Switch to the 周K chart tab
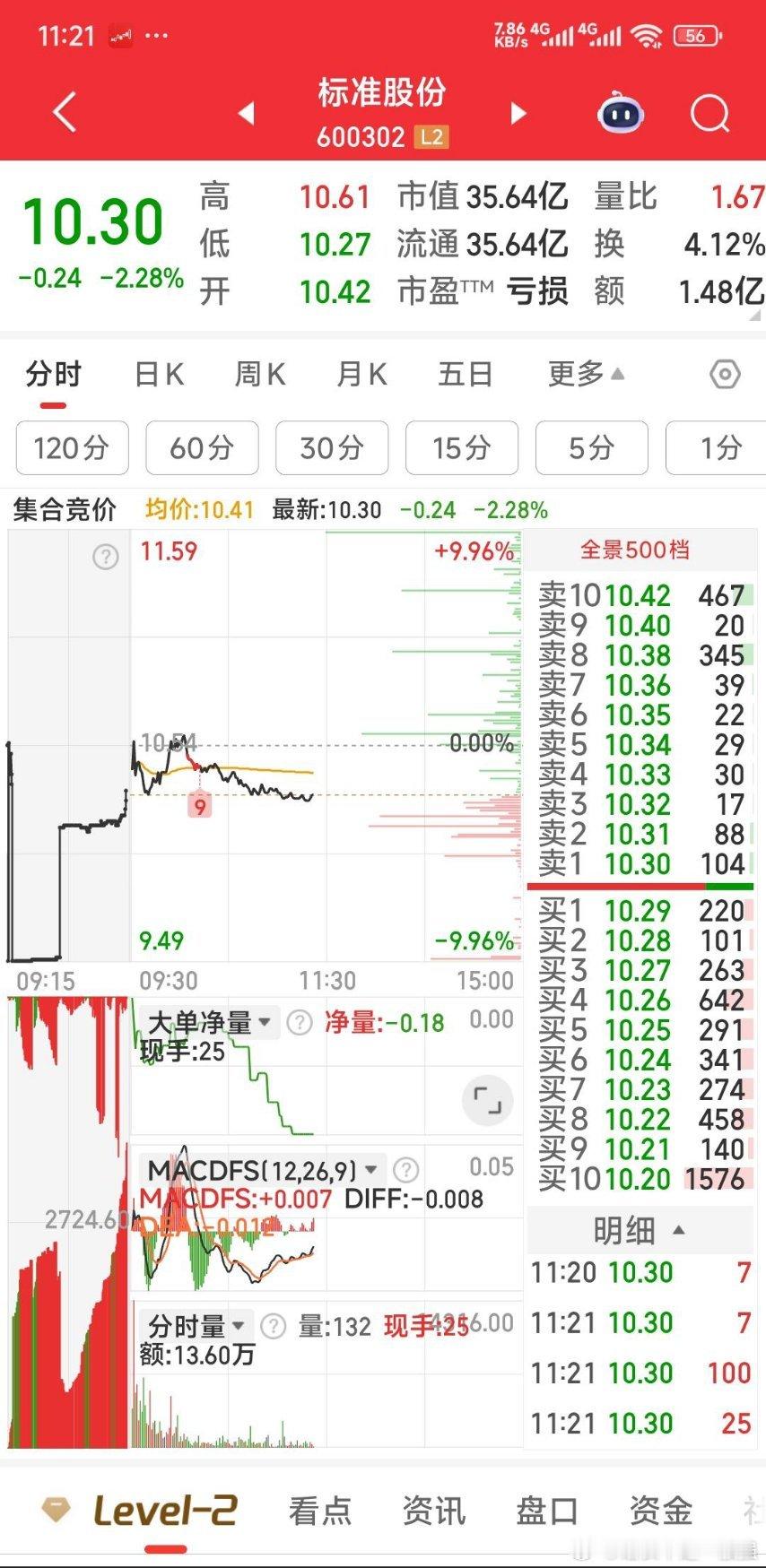Image resolution: width=766 pixels, height=1568 pixels. [260, 374]
